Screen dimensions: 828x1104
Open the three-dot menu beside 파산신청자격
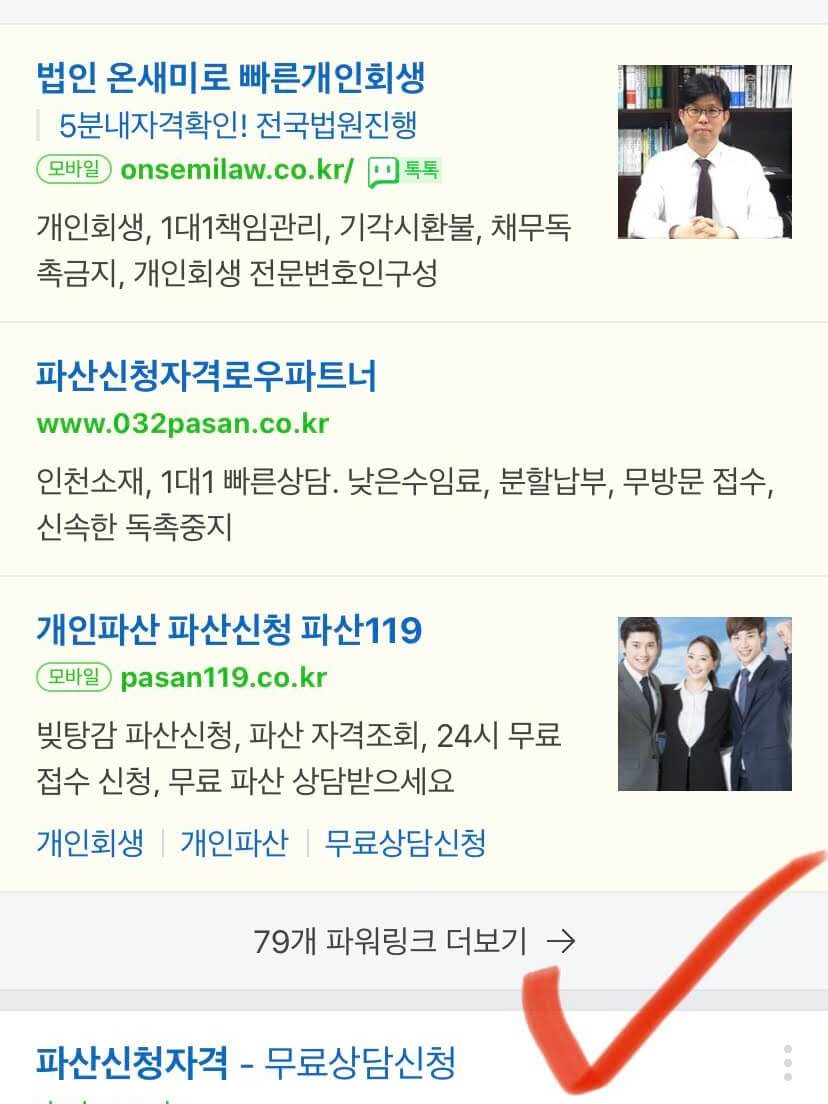coord(788,1062)
